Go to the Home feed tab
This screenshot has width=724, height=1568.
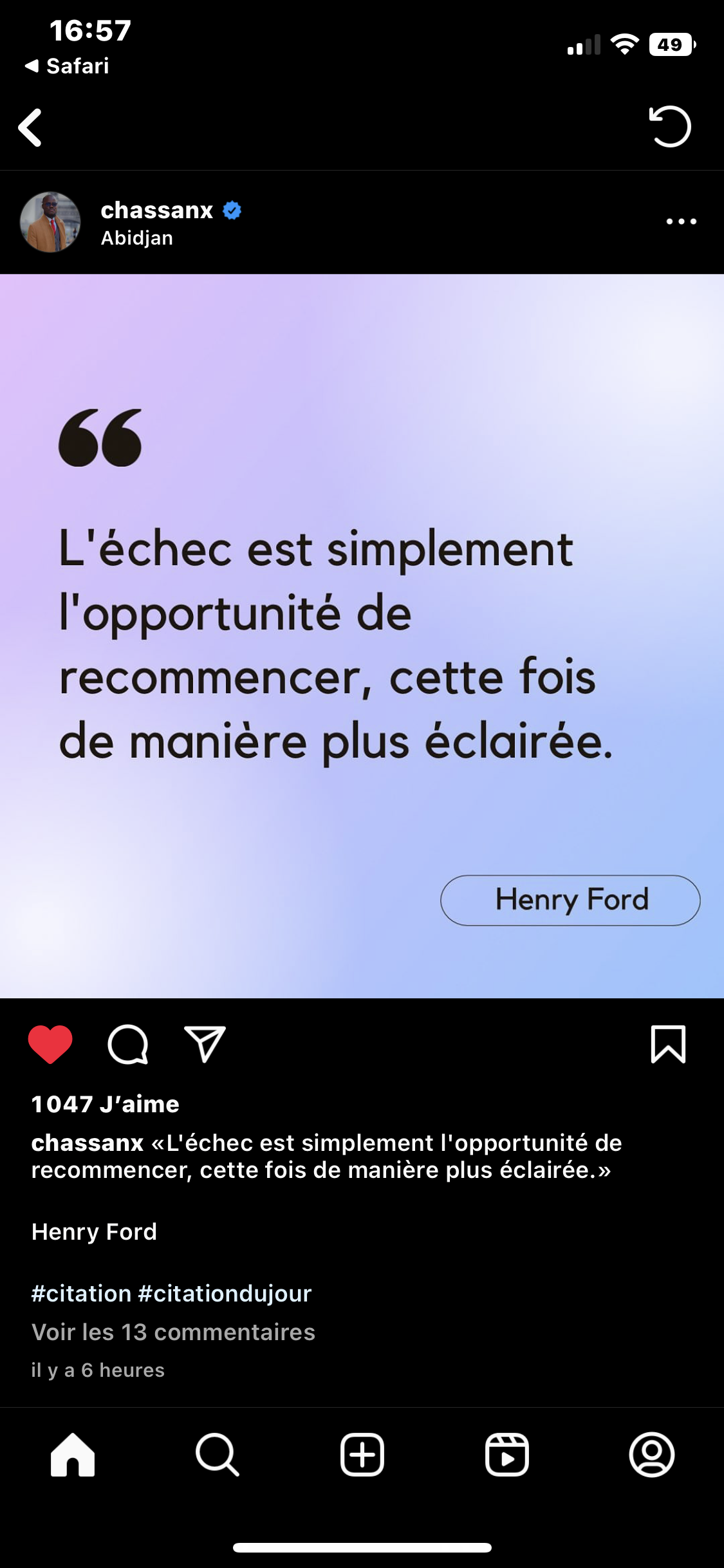pos(73,1455)
